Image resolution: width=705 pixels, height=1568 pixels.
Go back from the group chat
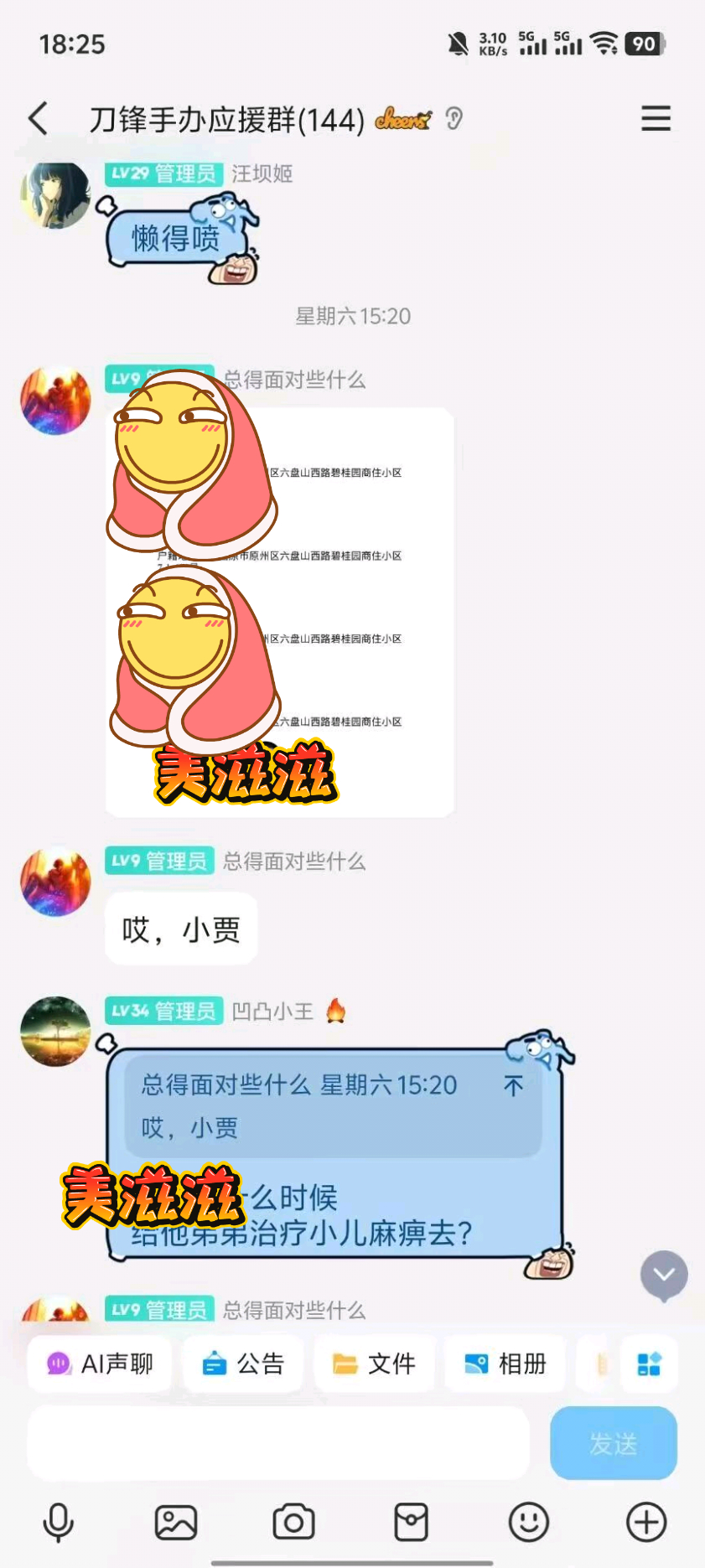39,119
